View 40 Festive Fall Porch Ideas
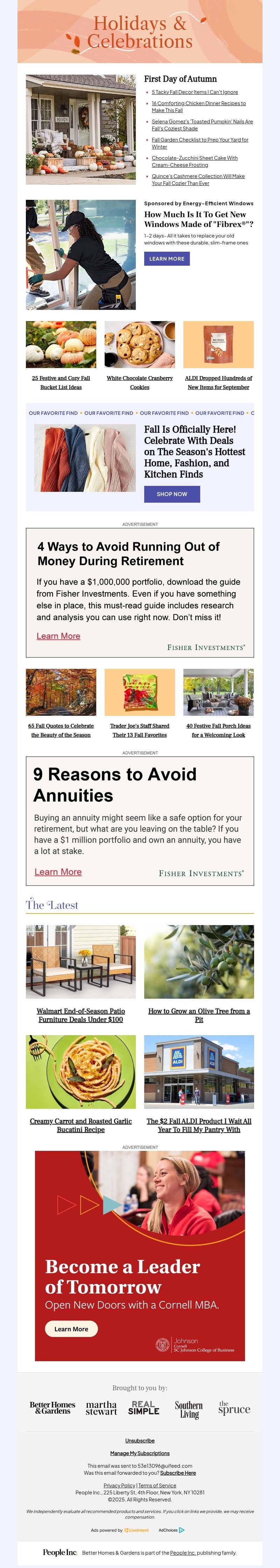Screen dimensions: 280x1568 (218, 730)
